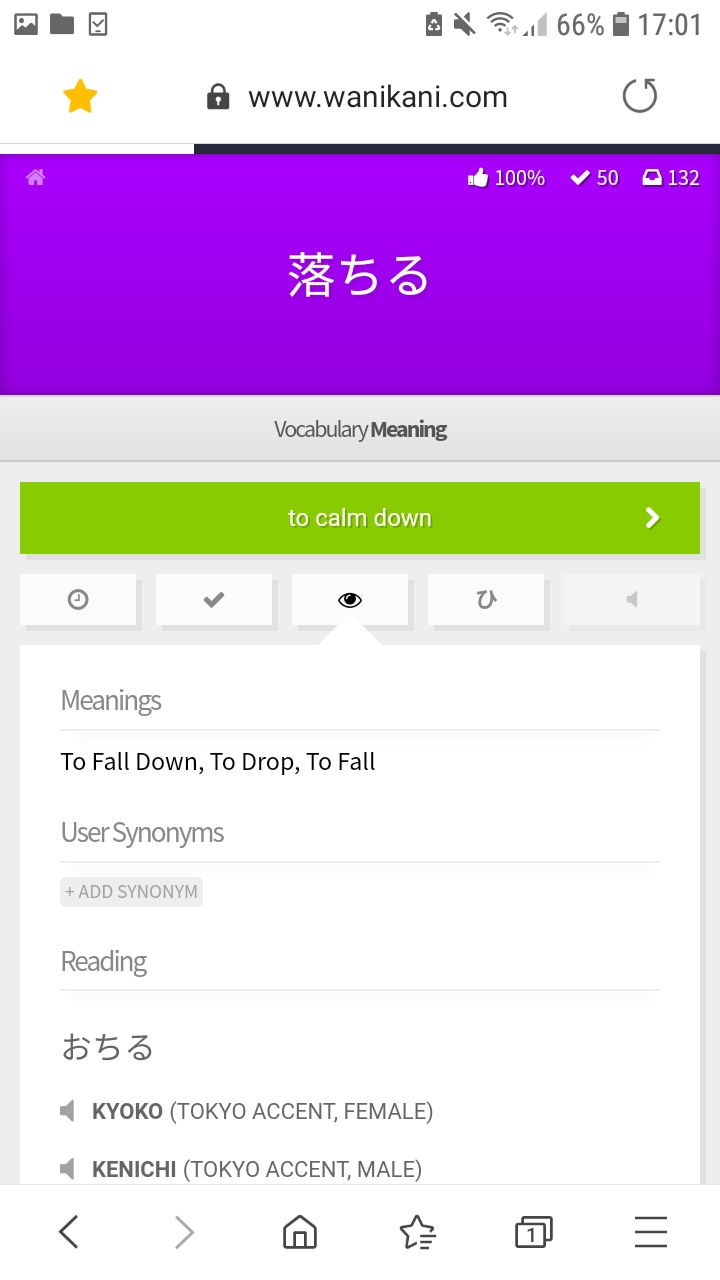The image size is (720, 1280).
Task: Play Kenichi's male Tokyo accent audio
Action: click(x=68, y=1169)
